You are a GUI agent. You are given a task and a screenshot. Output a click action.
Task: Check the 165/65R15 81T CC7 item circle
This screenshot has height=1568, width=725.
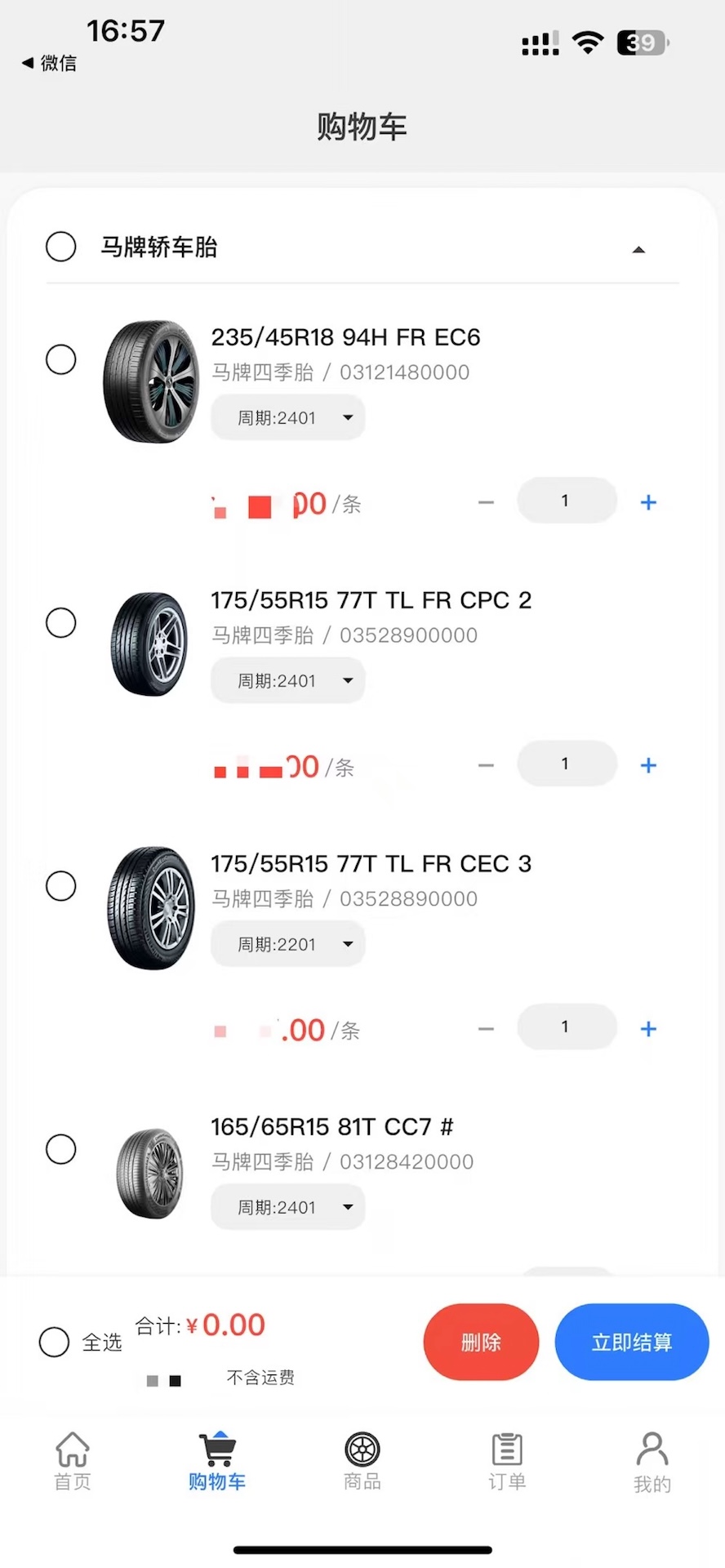pos(60,1149)
